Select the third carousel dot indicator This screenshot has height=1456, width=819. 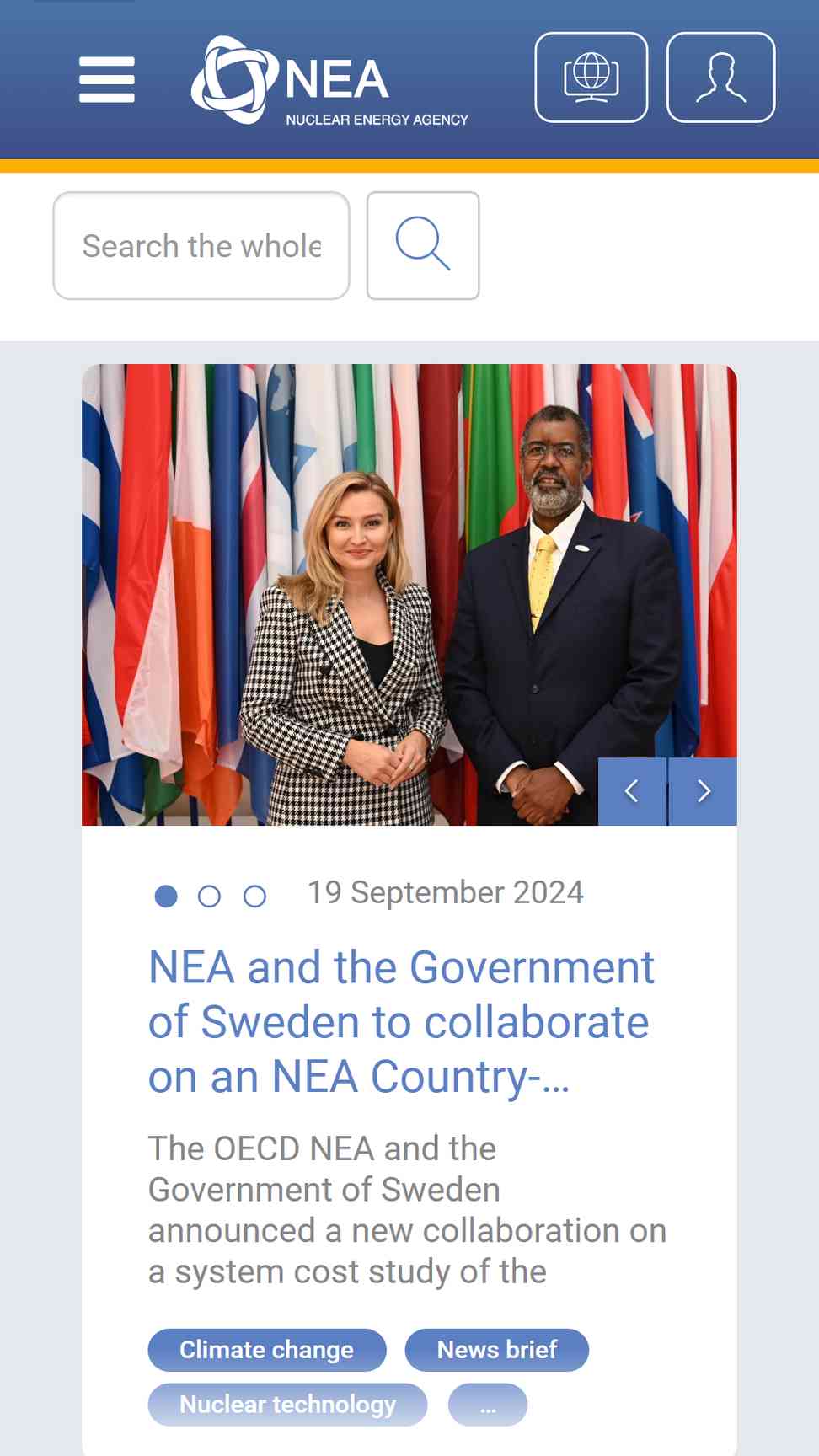click(254, 897)
